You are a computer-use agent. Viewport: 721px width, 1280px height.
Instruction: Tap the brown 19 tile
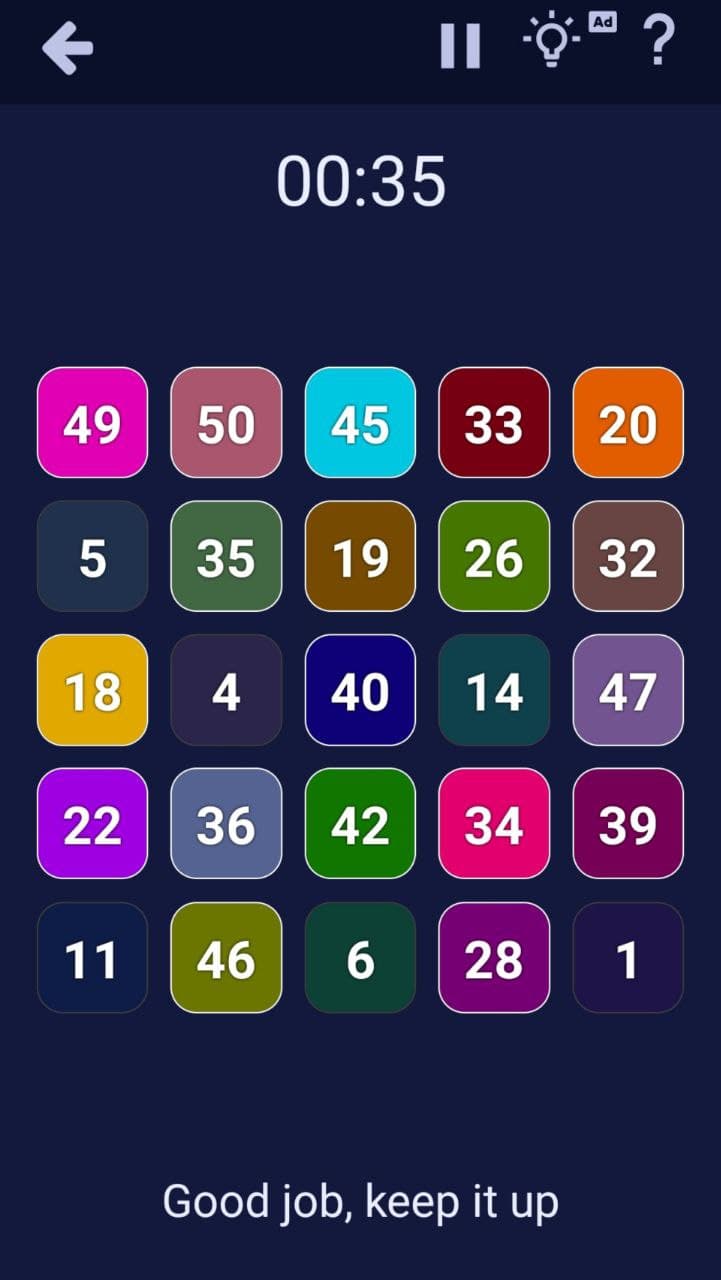coord(360,556)
